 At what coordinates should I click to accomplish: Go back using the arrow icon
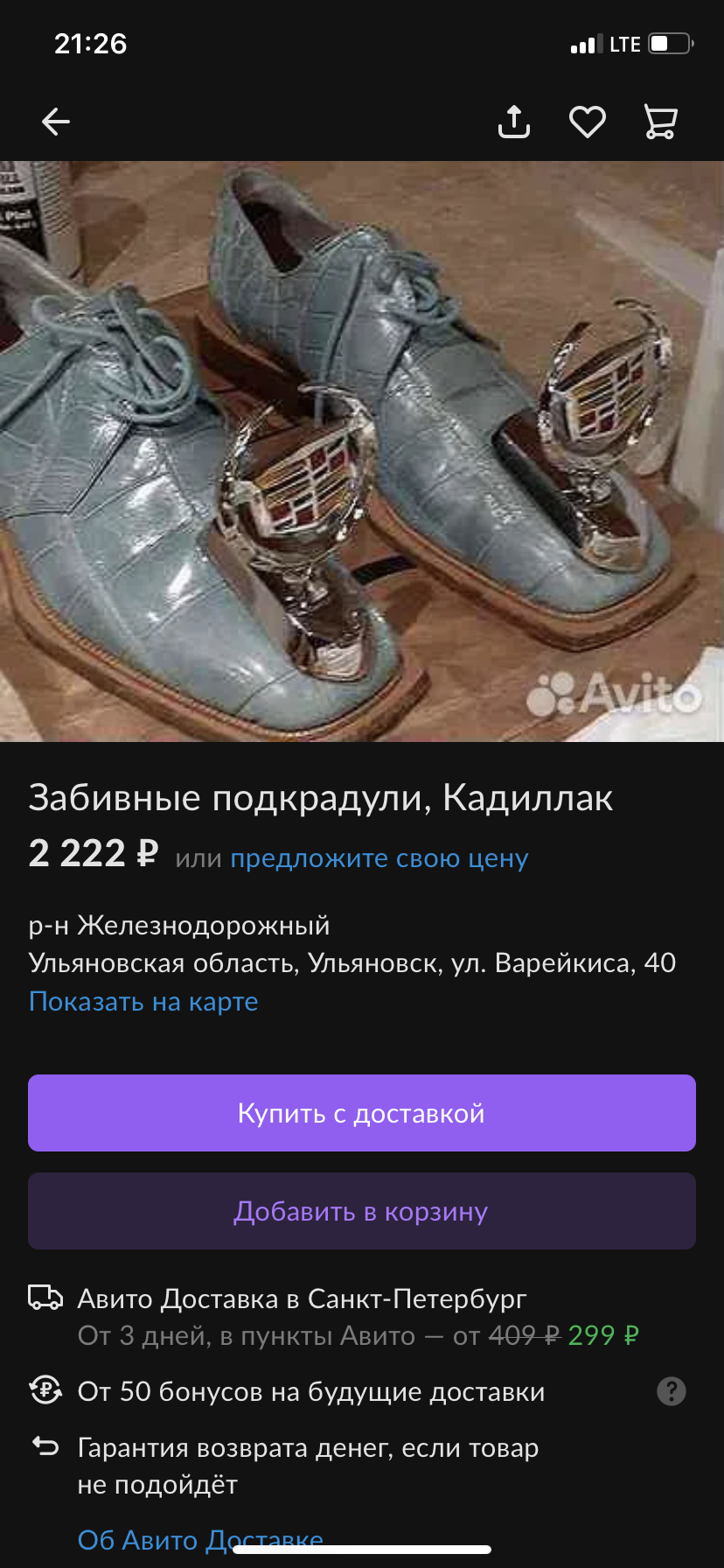pyautogui.click(x=56, y=122)
